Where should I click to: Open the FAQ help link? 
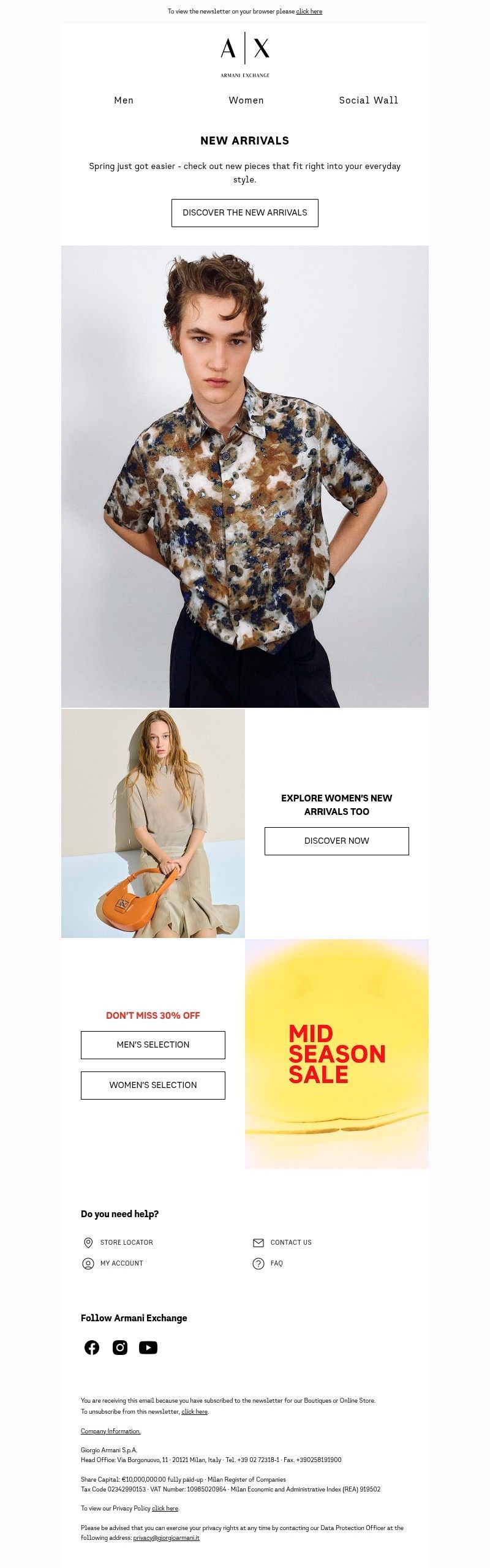(276, 1263)
